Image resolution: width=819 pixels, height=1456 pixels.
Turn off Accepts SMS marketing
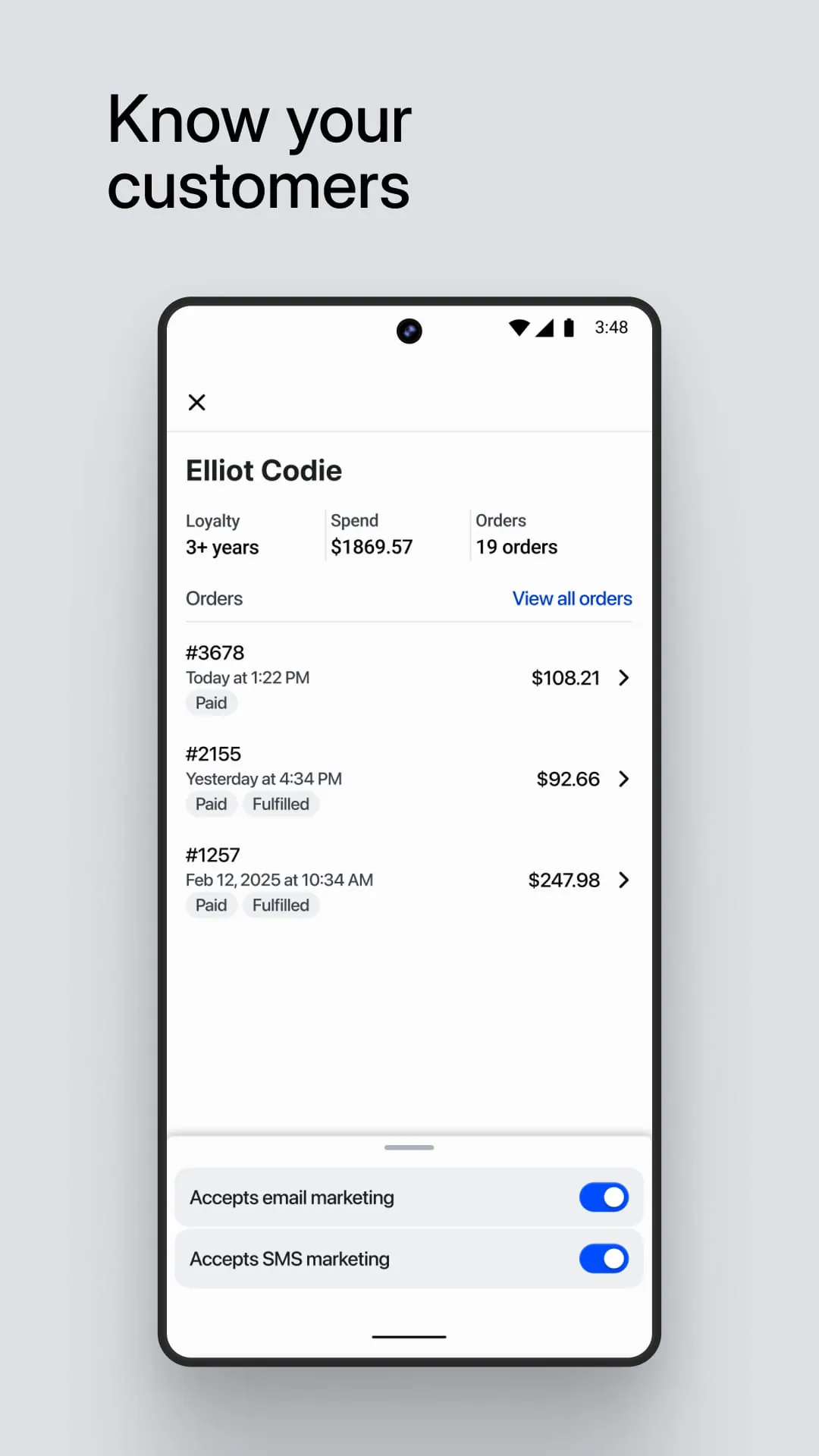(603, 1258)
